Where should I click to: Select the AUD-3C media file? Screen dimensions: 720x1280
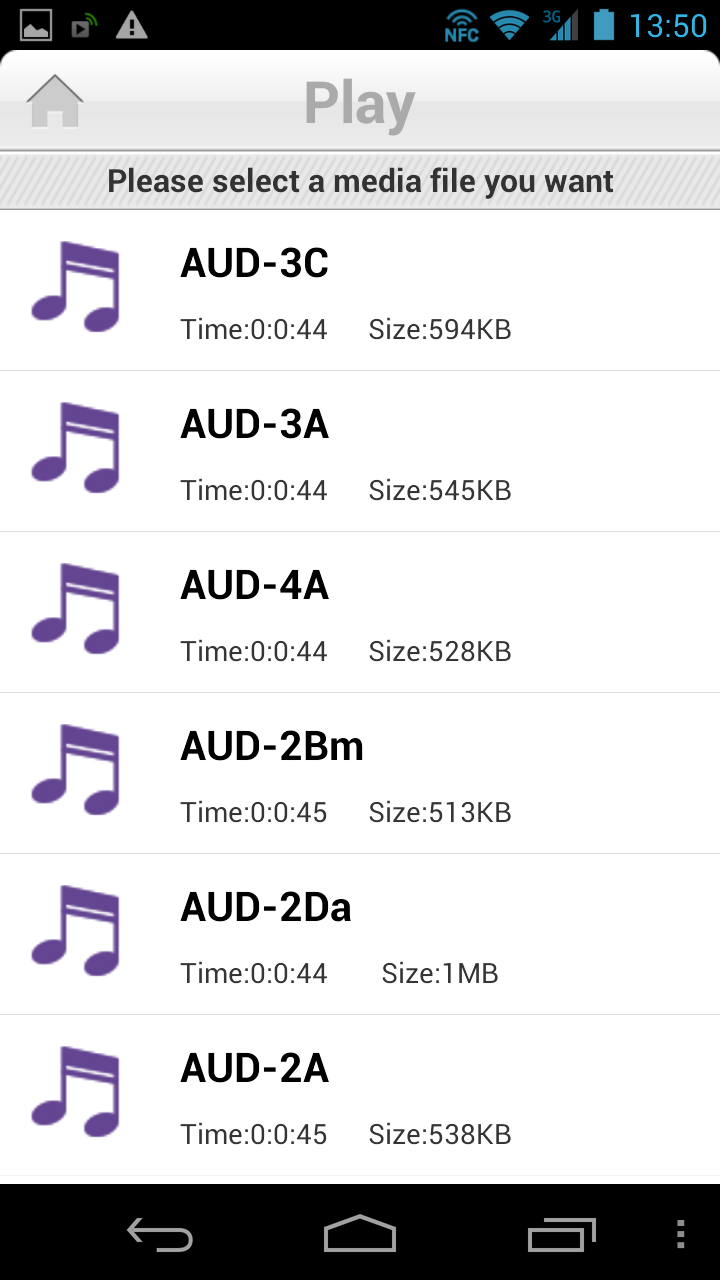(x=360, y=291)
